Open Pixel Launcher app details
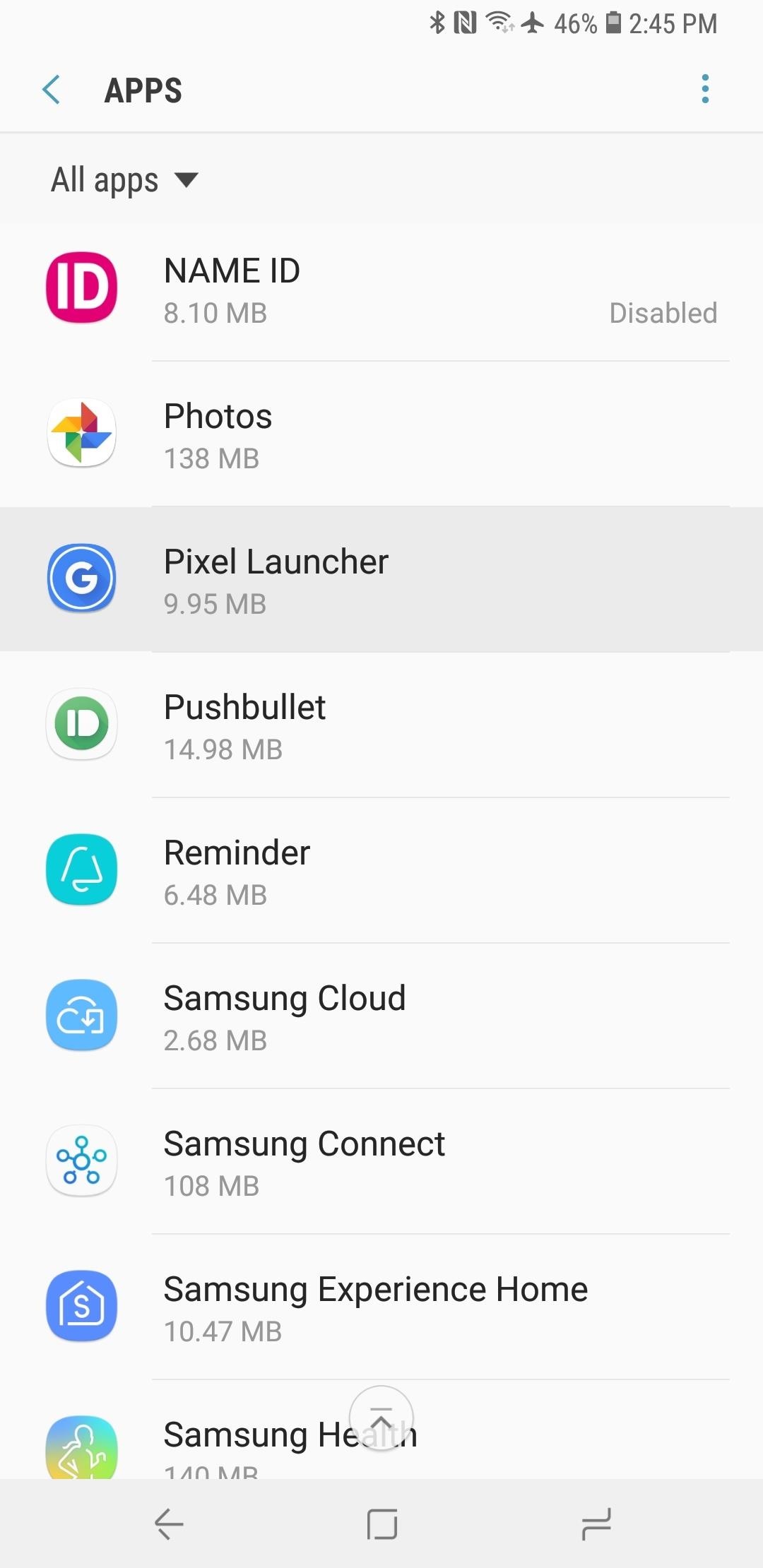Viewport: 763px width, 1568px height. pyautogui.click(x=381, y=580)
